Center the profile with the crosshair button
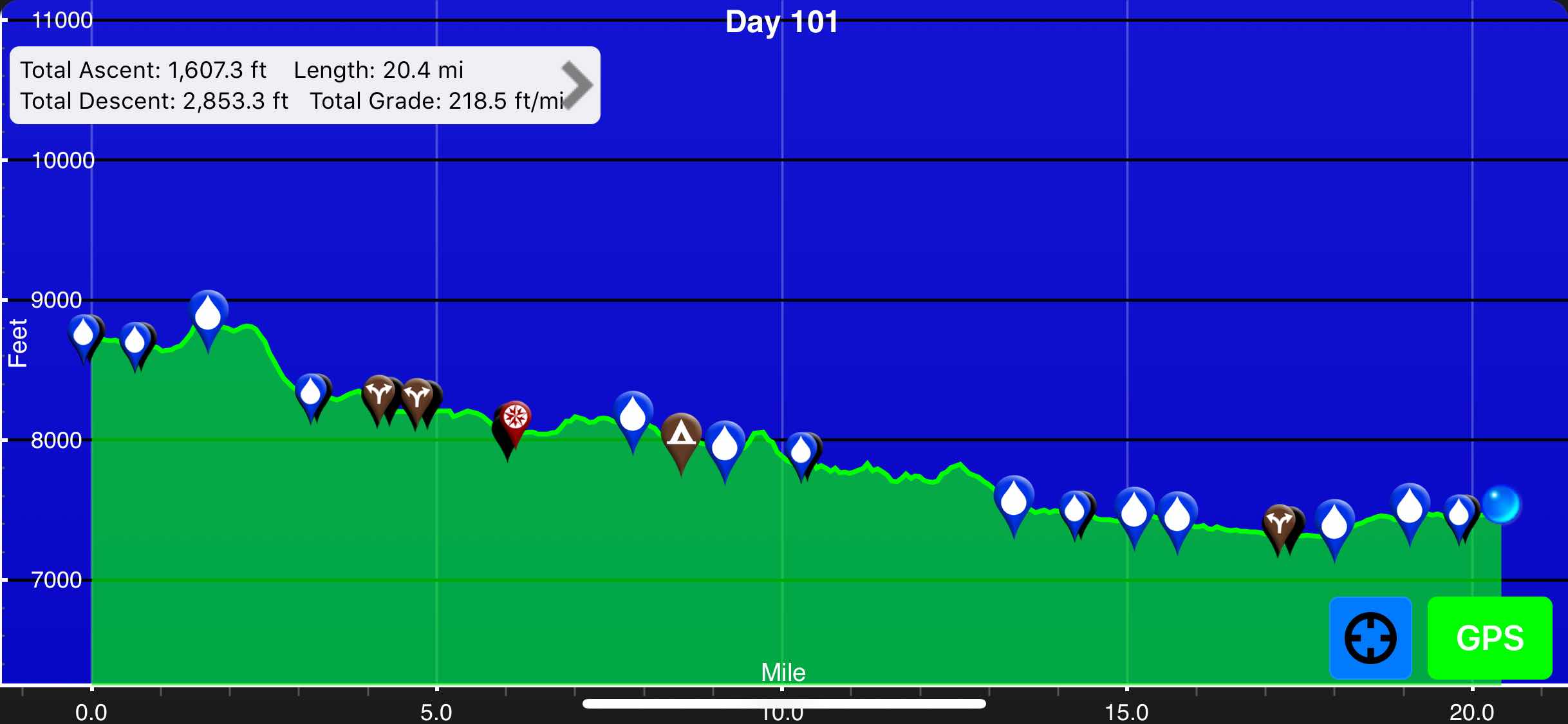 click(x=1370, y=637)
